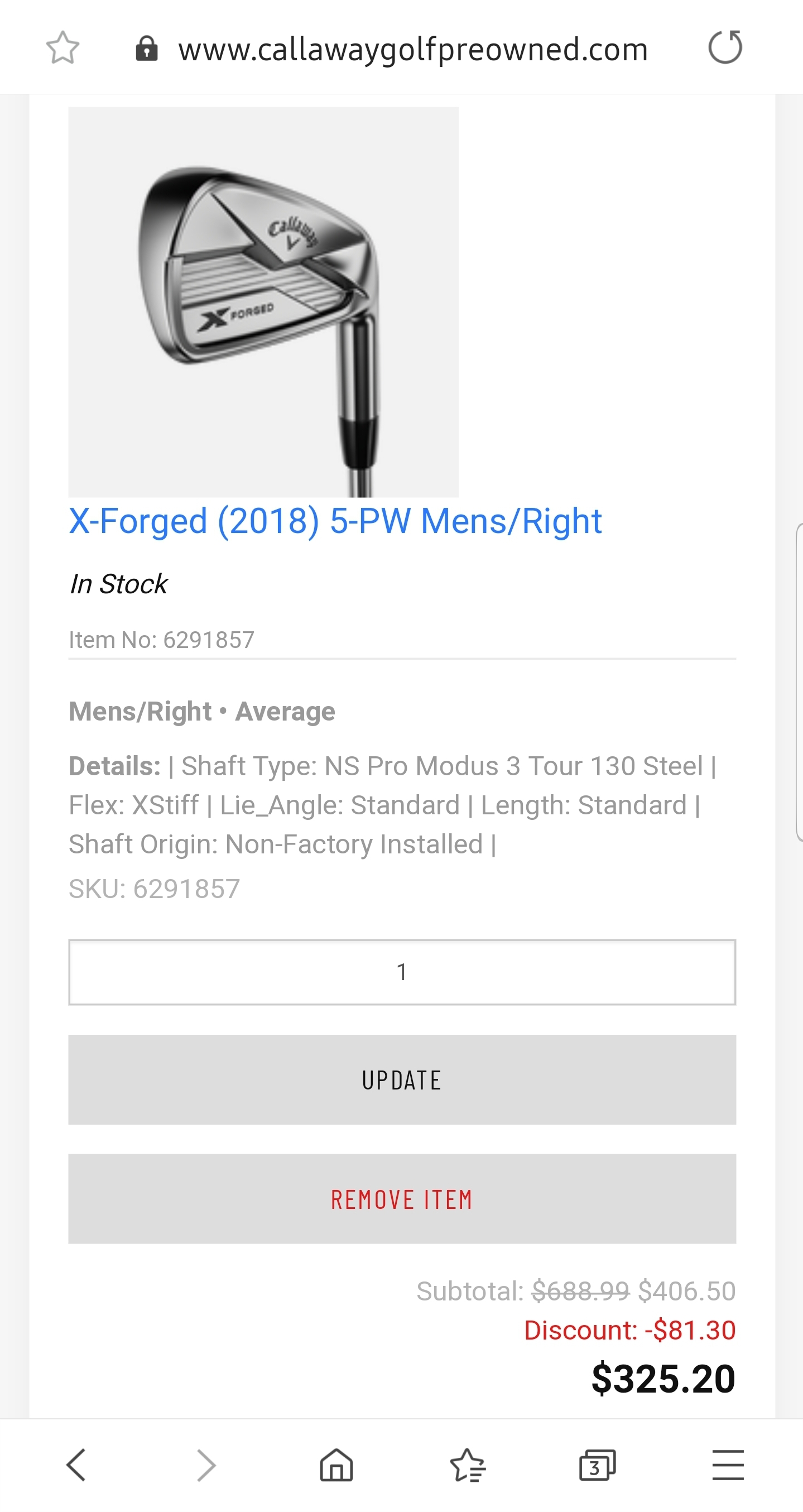Screen dimensions: 803x1512
Task: Go forward in browser history
Action: pos(206,1465)
